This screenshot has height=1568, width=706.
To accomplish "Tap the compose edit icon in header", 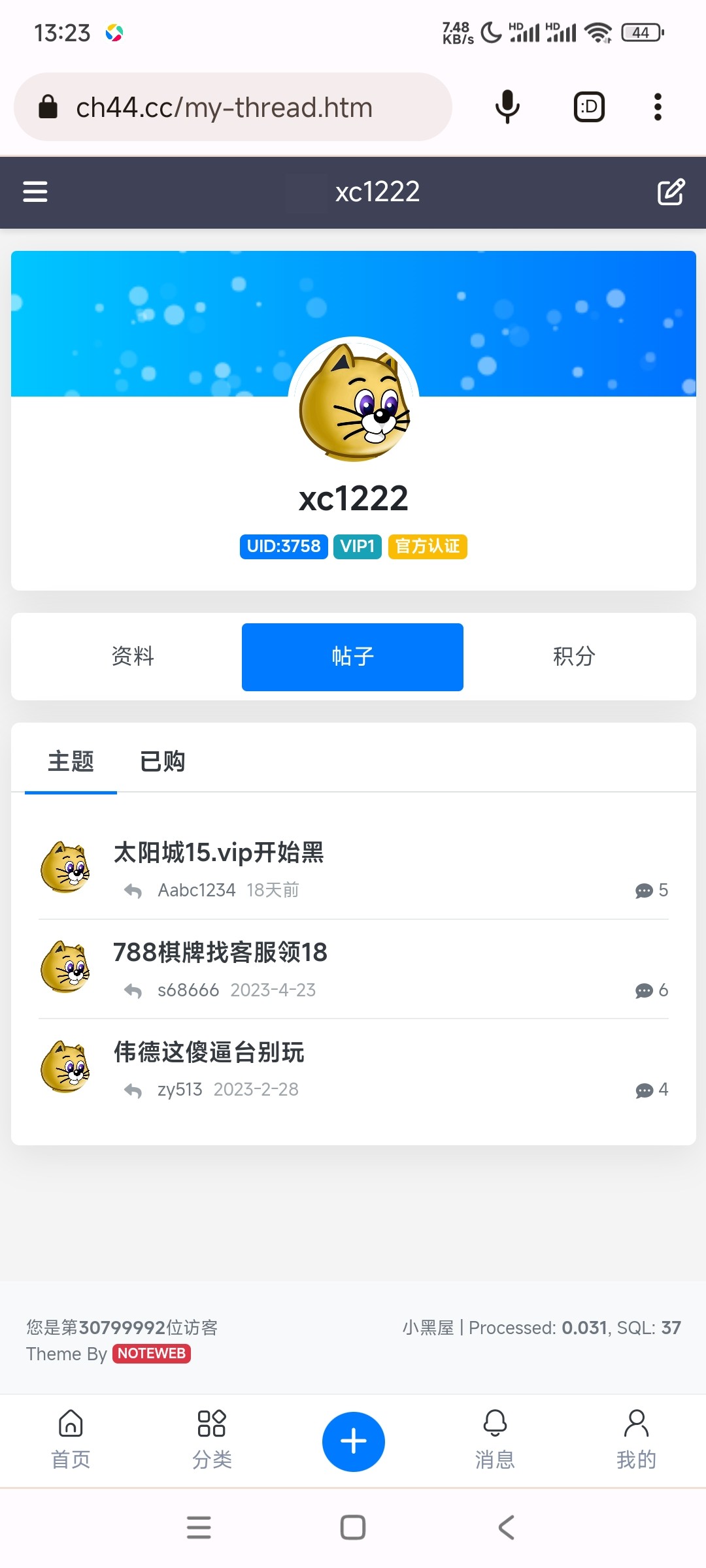I will (x=671, y=192).
